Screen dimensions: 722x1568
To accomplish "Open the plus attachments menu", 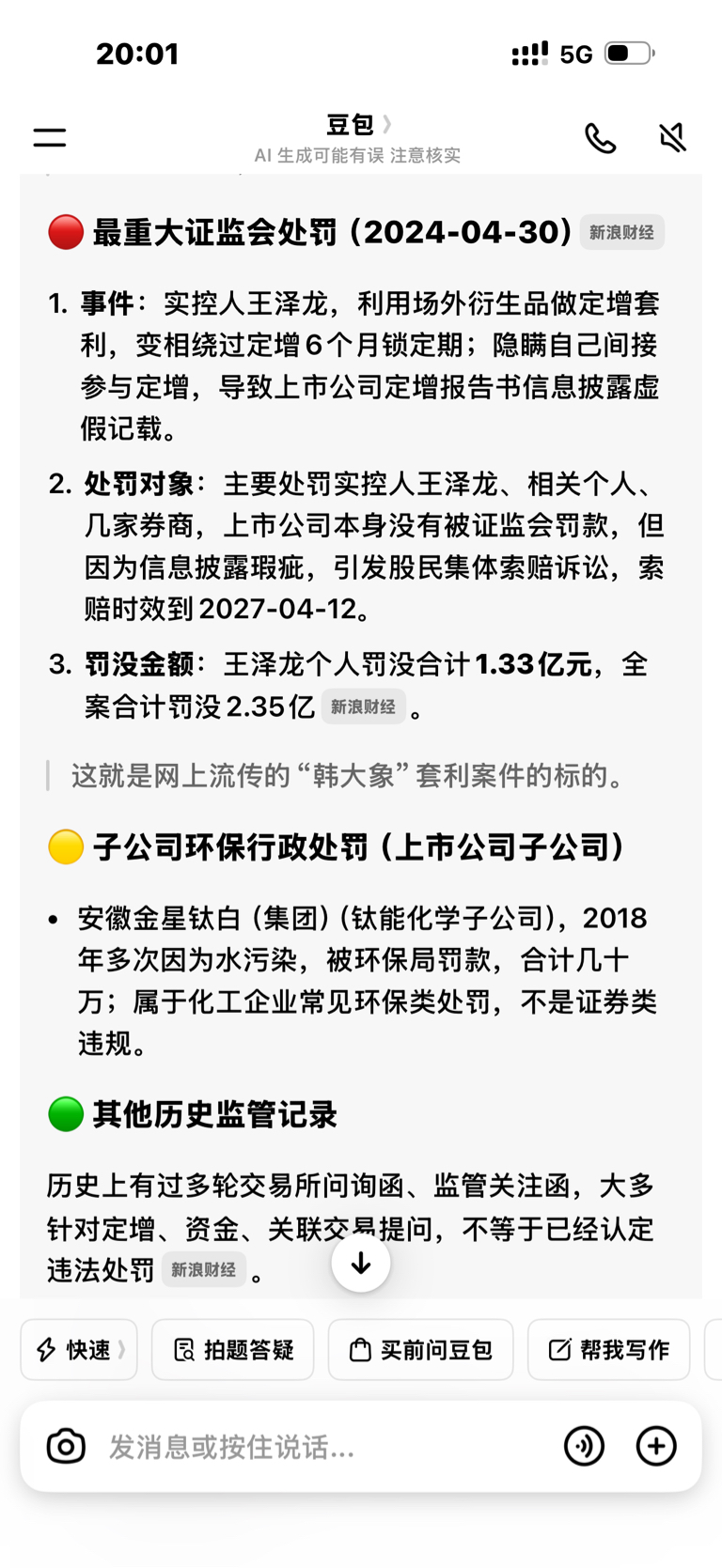I will (656, 1446).
